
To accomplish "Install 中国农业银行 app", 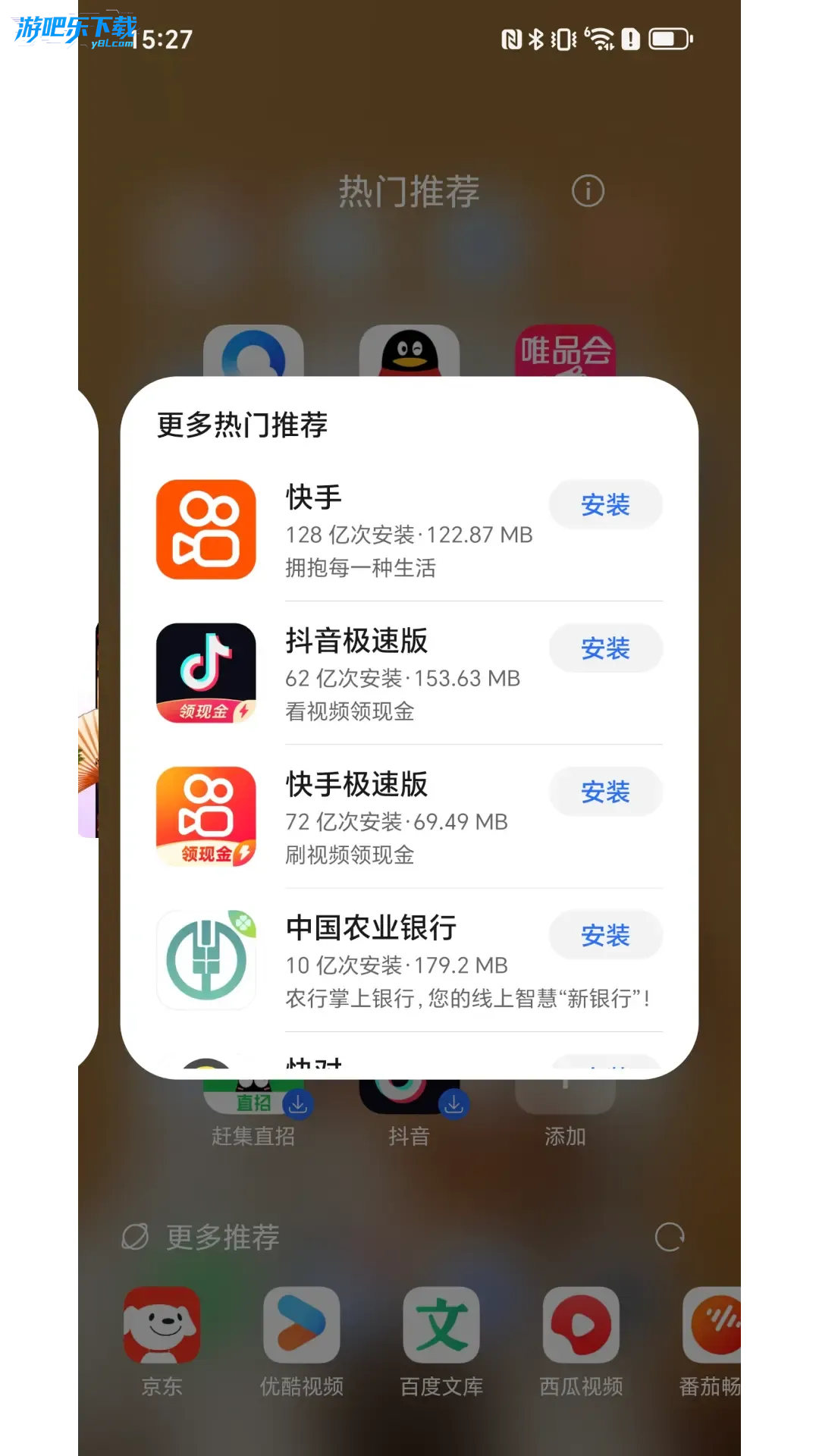I will [x=605, y=935].
